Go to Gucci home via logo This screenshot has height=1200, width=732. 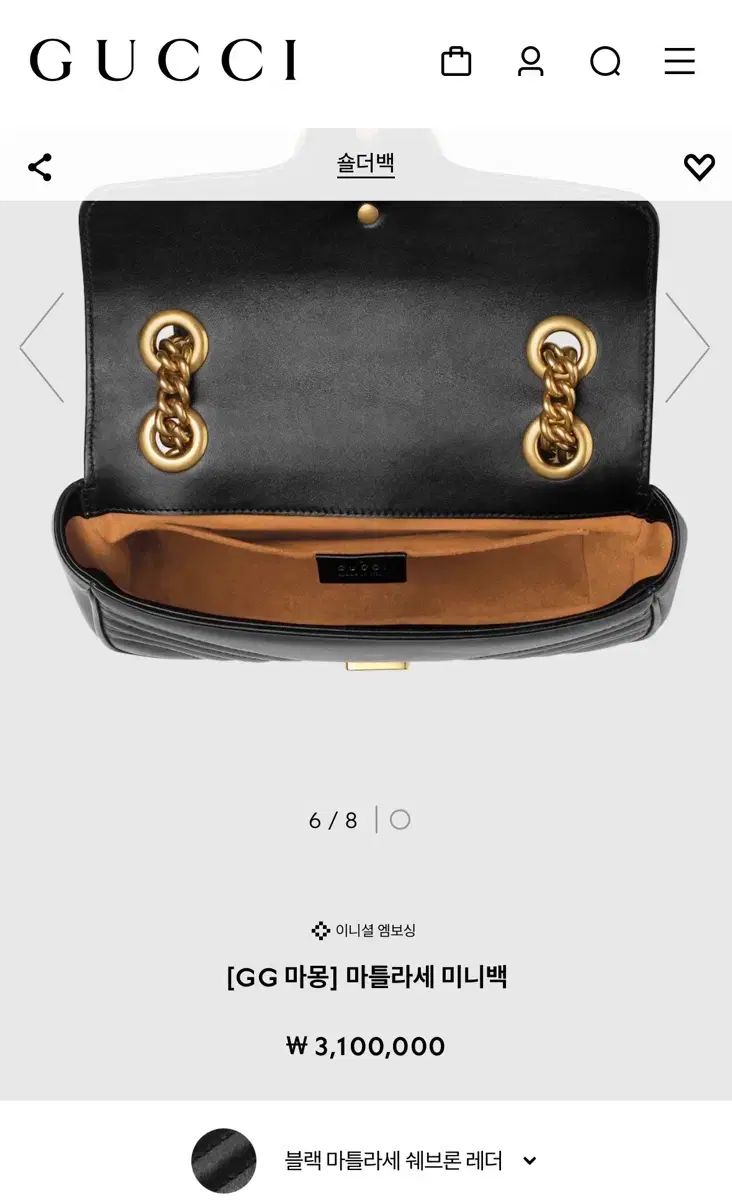point(163,60)
